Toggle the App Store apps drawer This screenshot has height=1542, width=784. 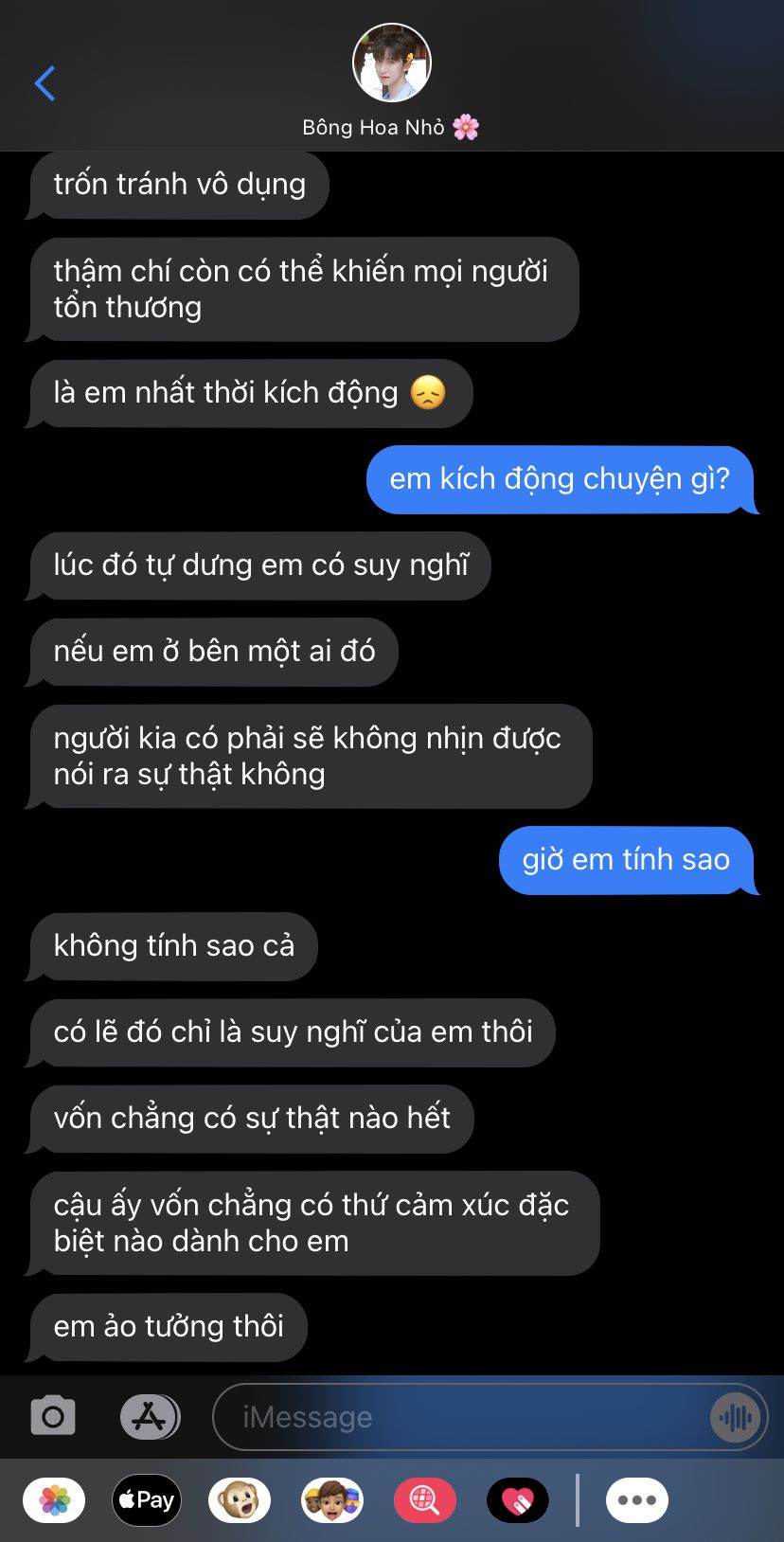(x=150, y=1417)
